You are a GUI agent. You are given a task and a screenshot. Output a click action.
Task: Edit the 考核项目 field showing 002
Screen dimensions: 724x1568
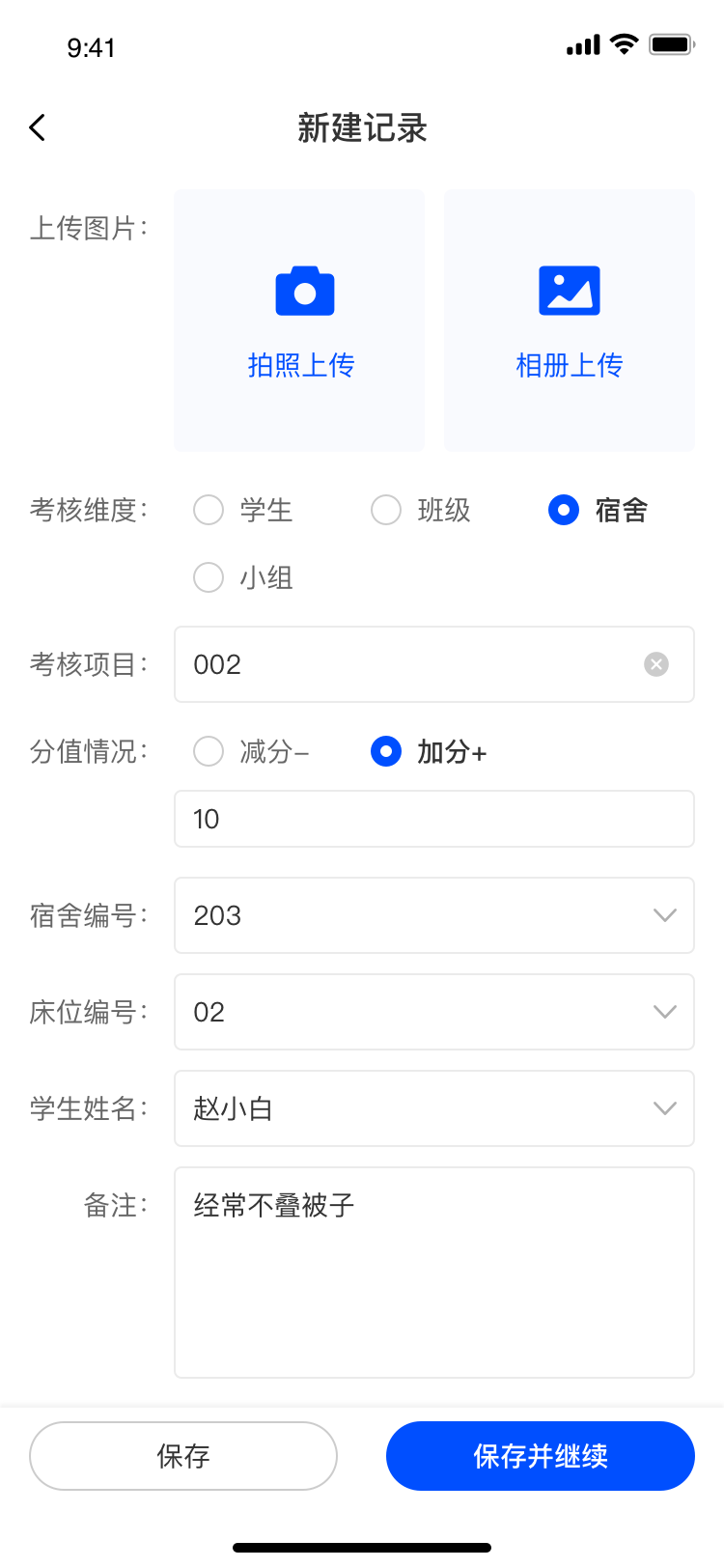pyautogui.click(x=405, y=664)
